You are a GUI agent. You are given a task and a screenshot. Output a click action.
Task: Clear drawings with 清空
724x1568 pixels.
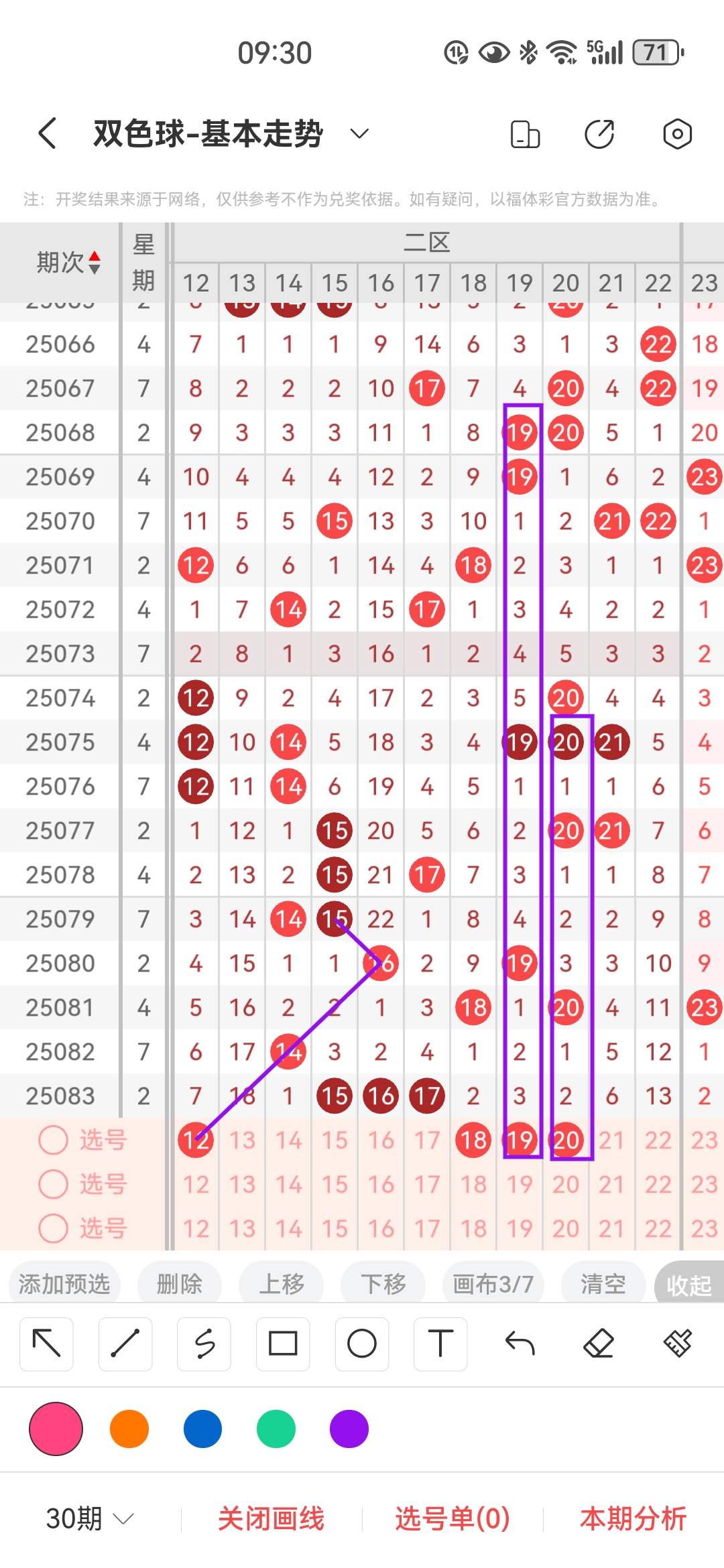[x=603, y=1284]
